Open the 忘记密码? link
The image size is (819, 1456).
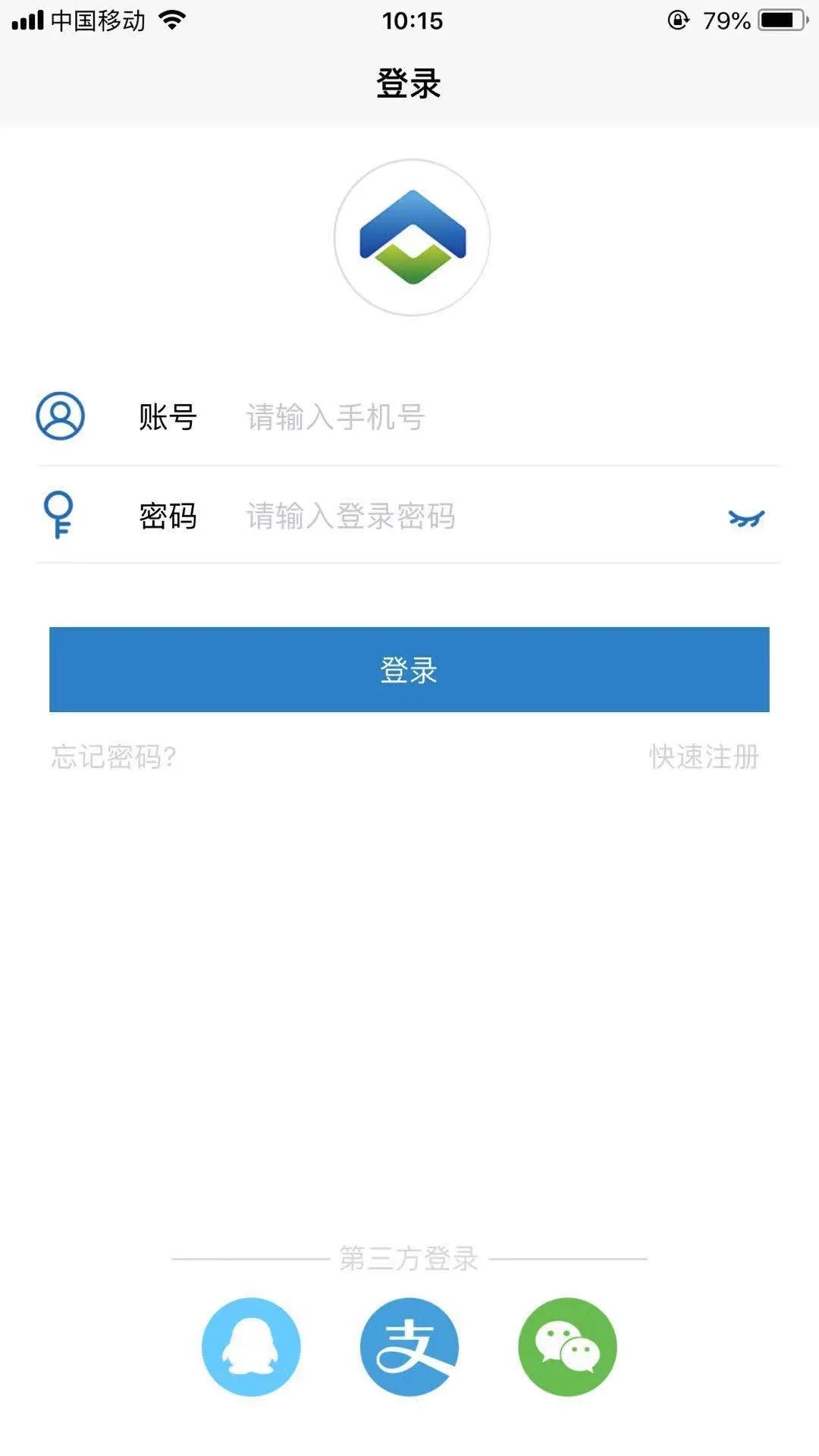[114, 757]
